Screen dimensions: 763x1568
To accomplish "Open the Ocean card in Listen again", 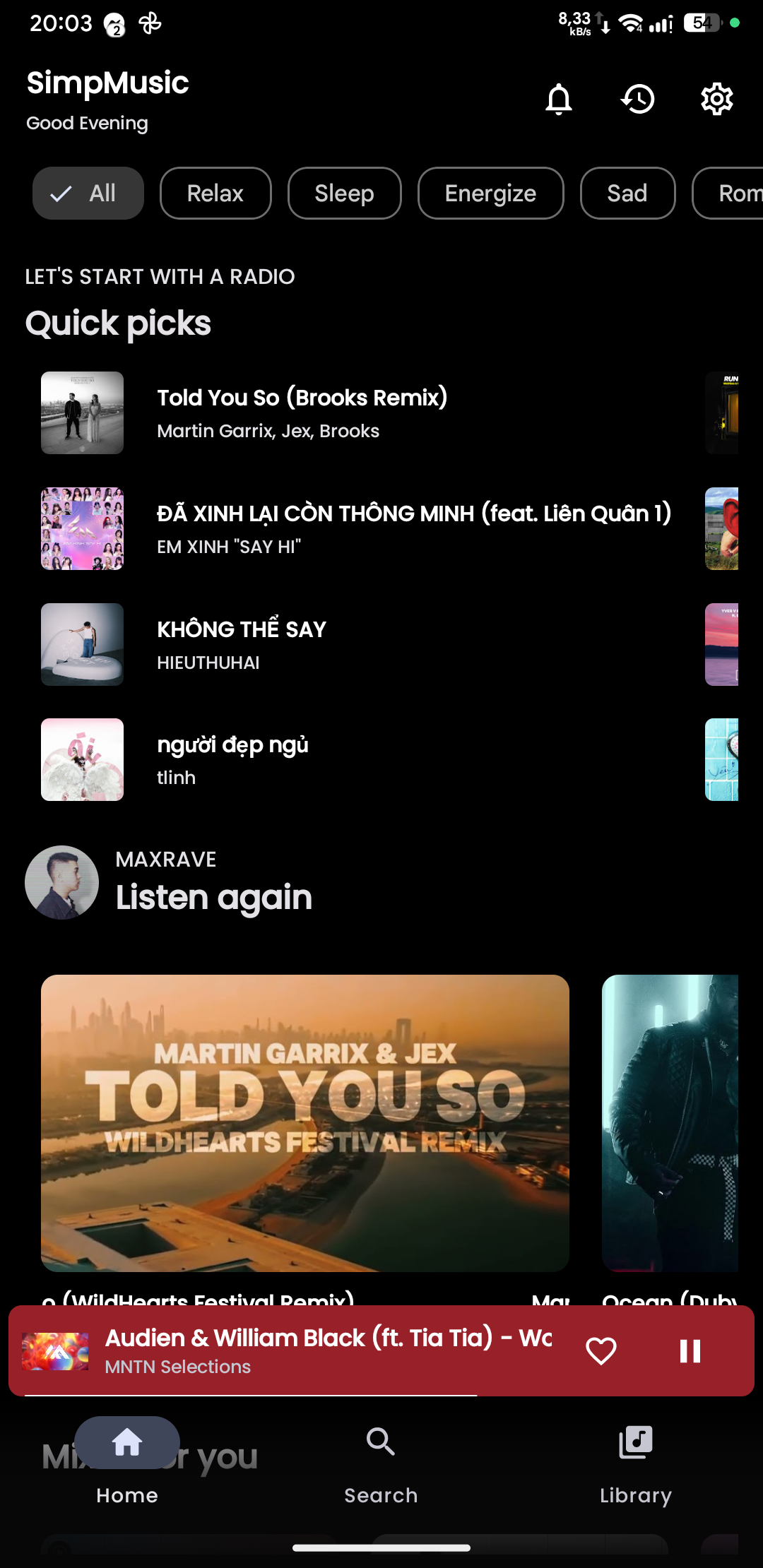I will (670, 1123).
